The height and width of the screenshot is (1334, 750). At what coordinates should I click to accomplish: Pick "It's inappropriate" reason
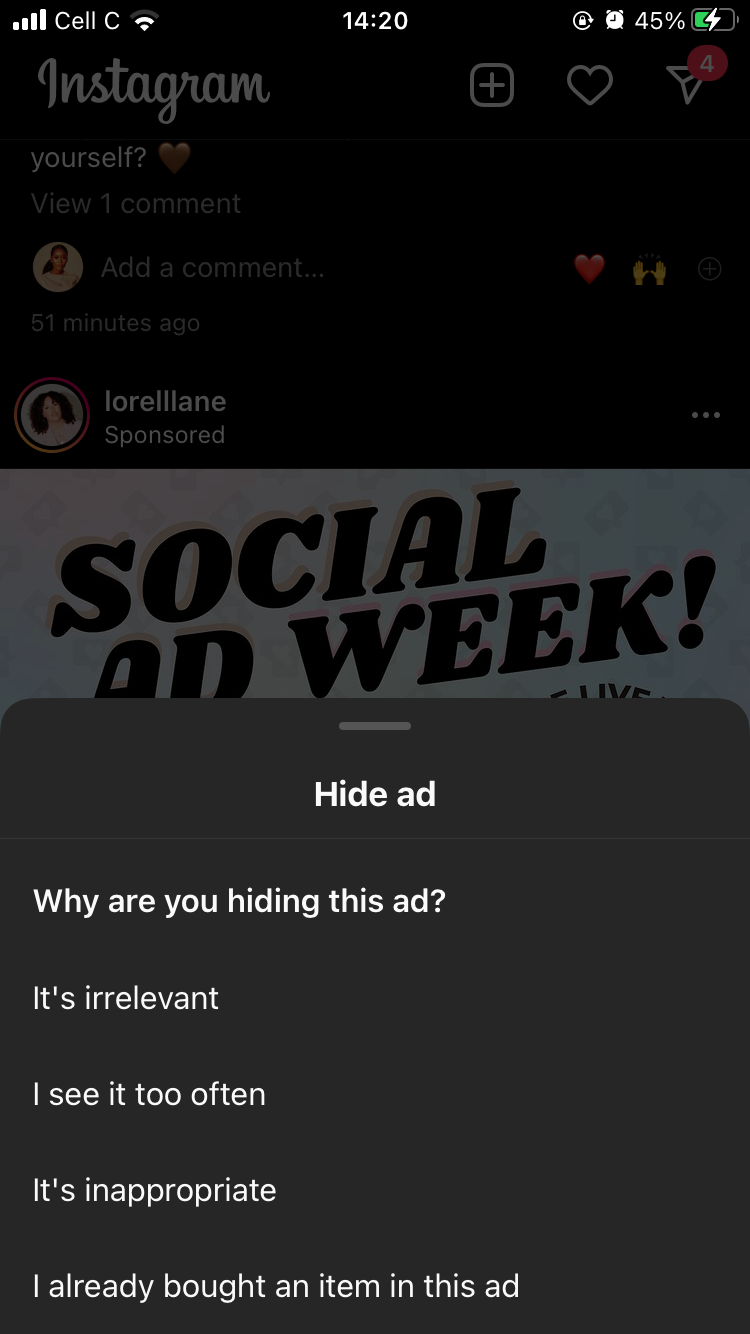[x=154, y=1190]
